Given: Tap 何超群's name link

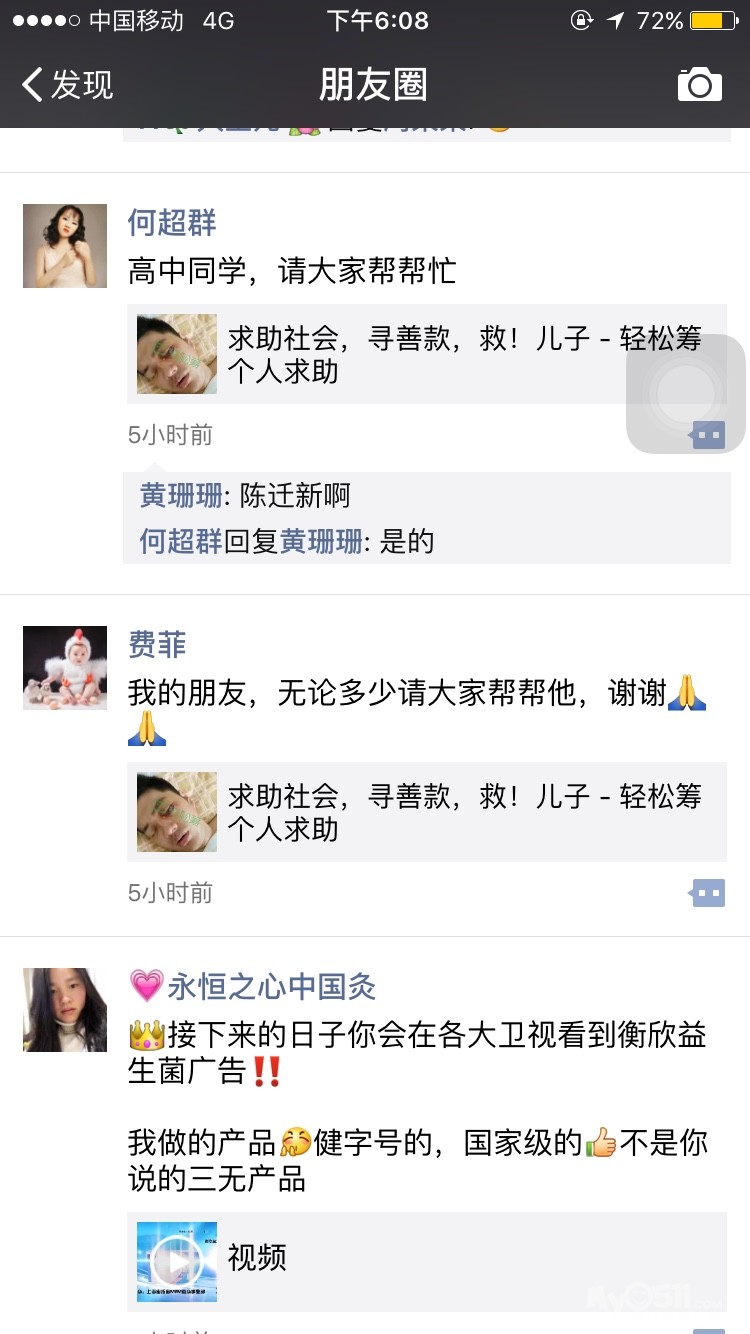Looking at the screenshot, I should tap(172, 223).
